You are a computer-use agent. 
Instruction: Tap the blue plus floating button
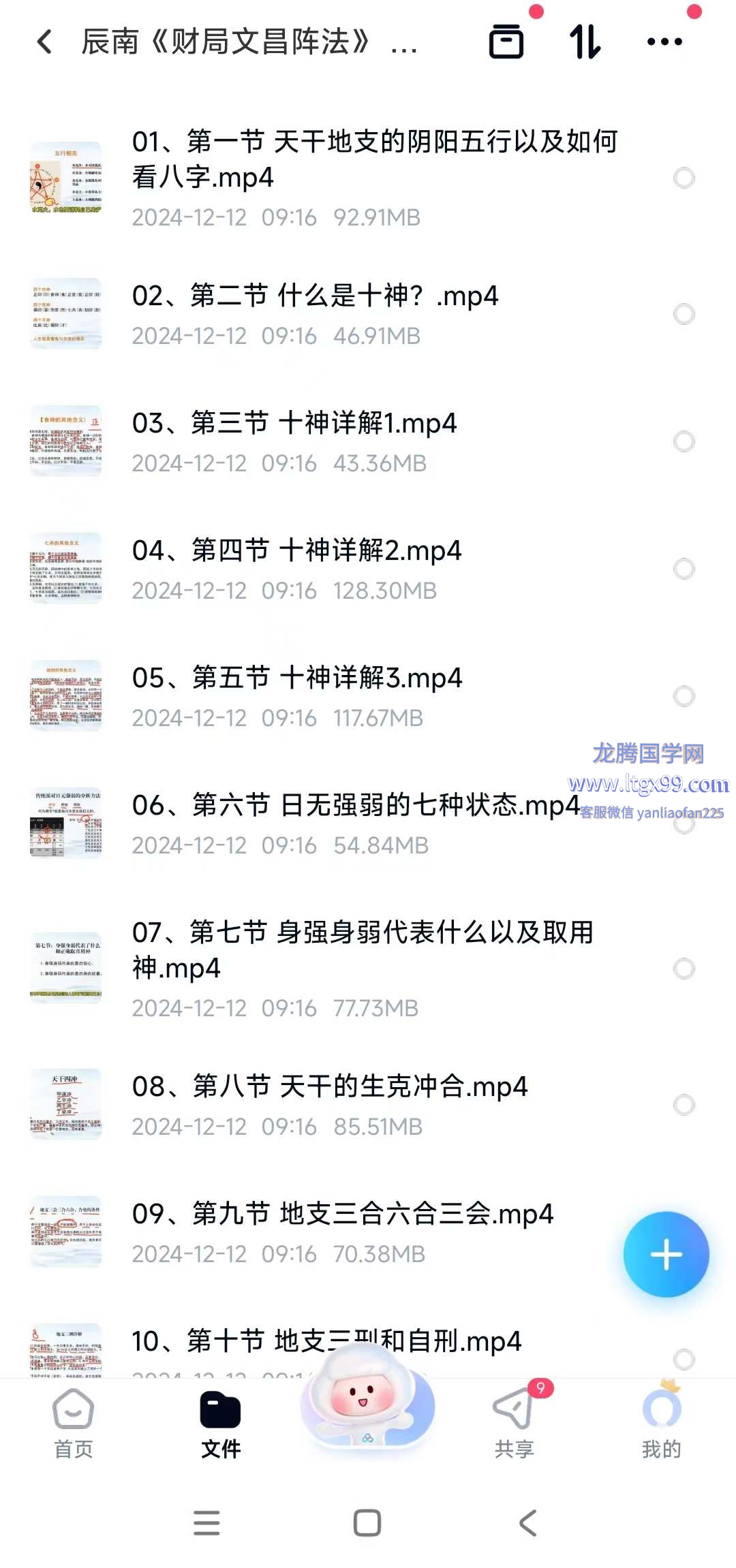[666, 1254]
